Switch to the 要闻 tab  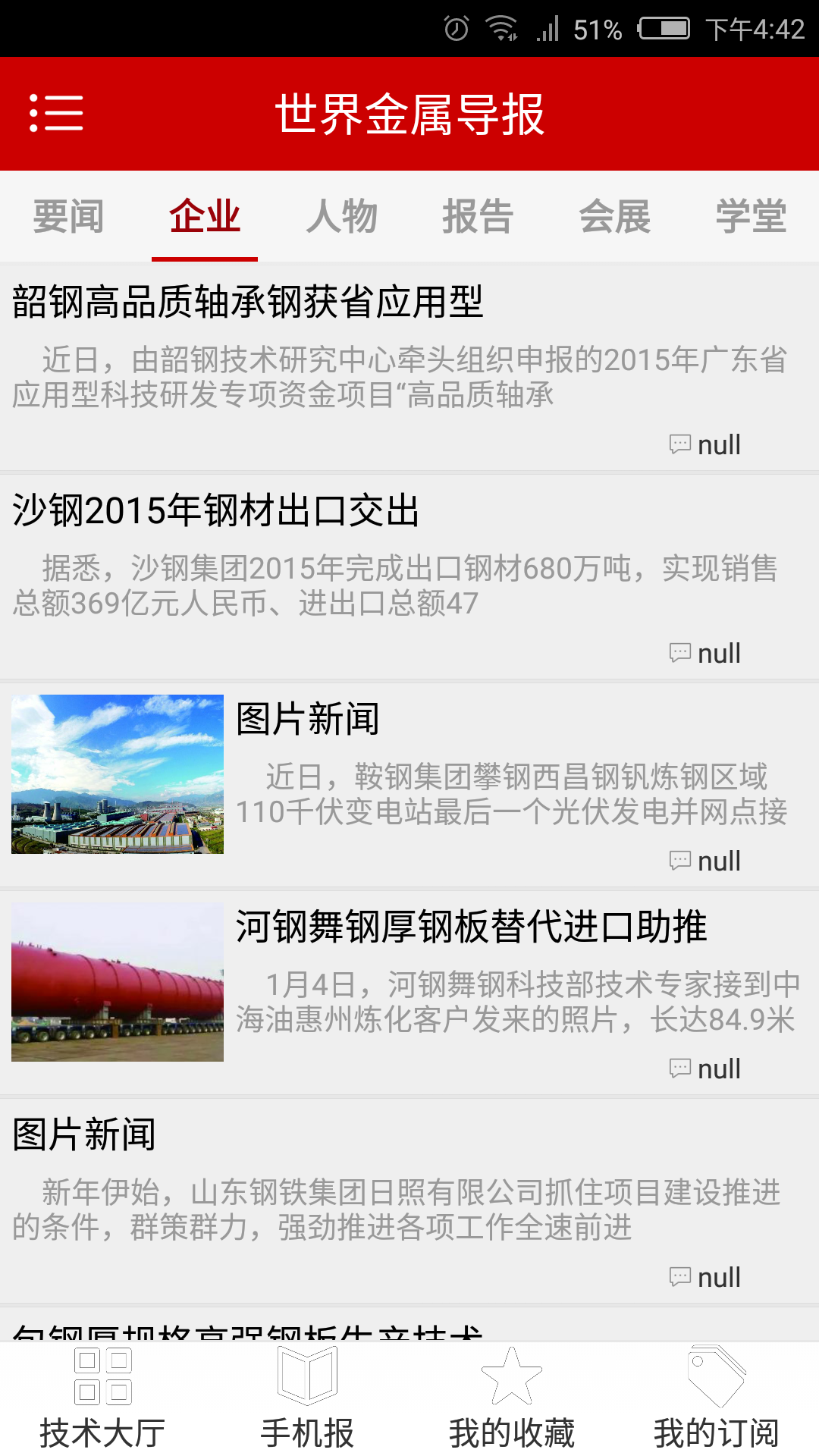pos(68,217)
